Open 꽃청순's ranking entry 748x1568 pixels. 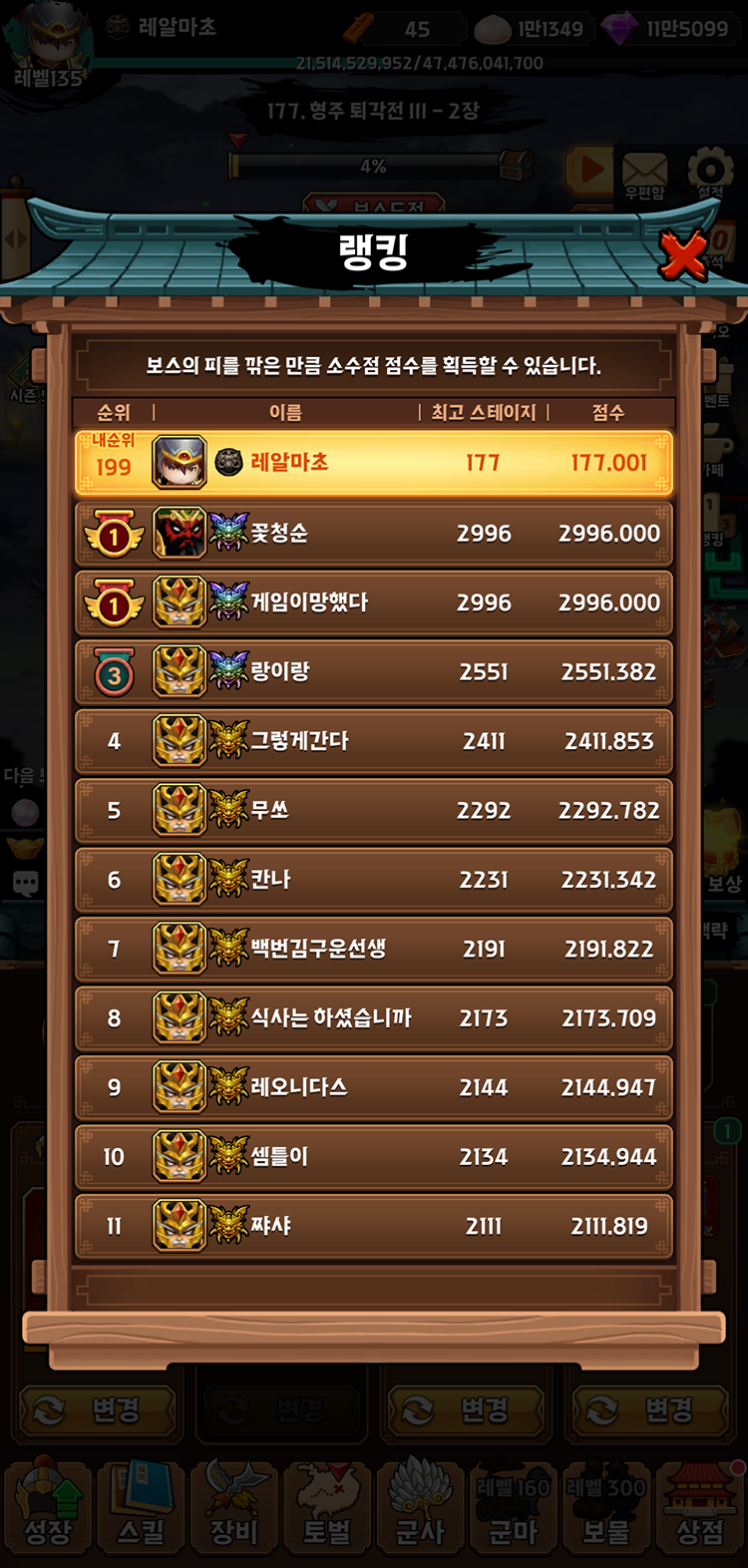click(374, 534)
